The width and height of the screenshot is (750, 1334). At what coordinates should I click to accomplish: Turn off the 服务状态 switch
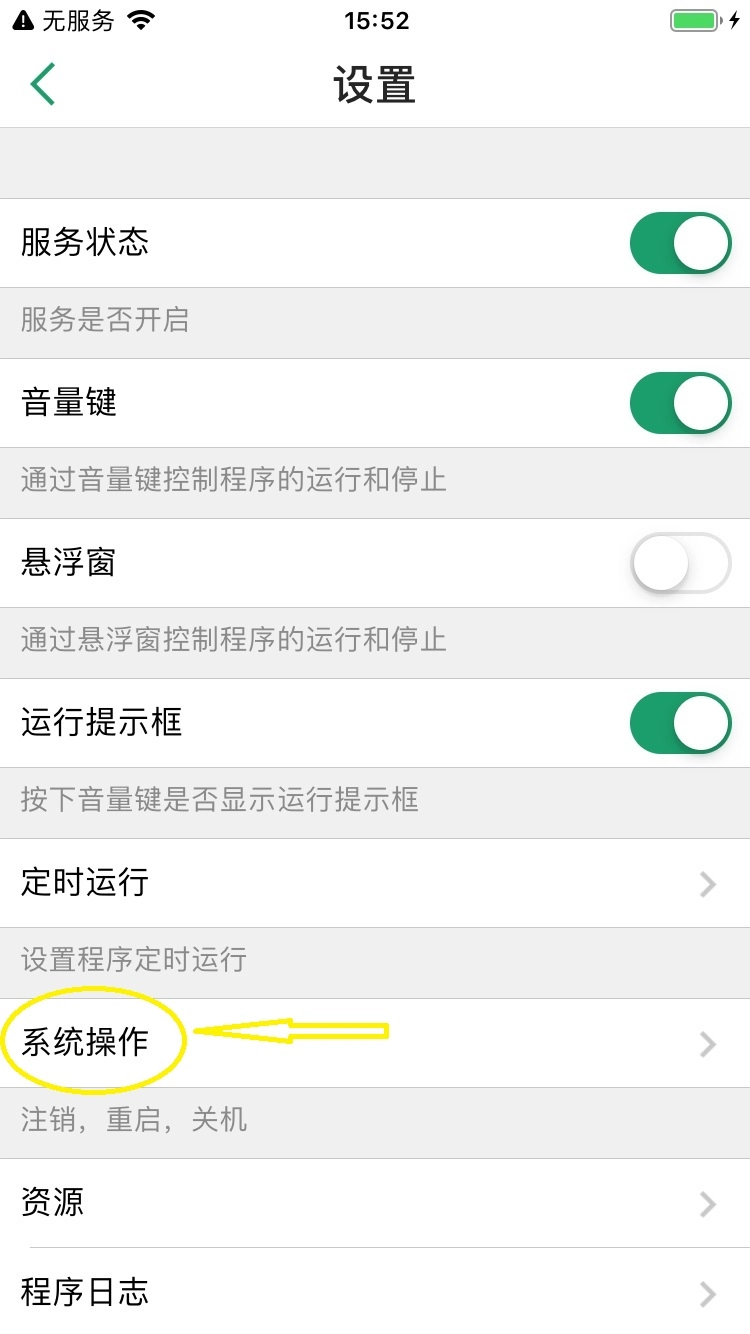[680, 243]
